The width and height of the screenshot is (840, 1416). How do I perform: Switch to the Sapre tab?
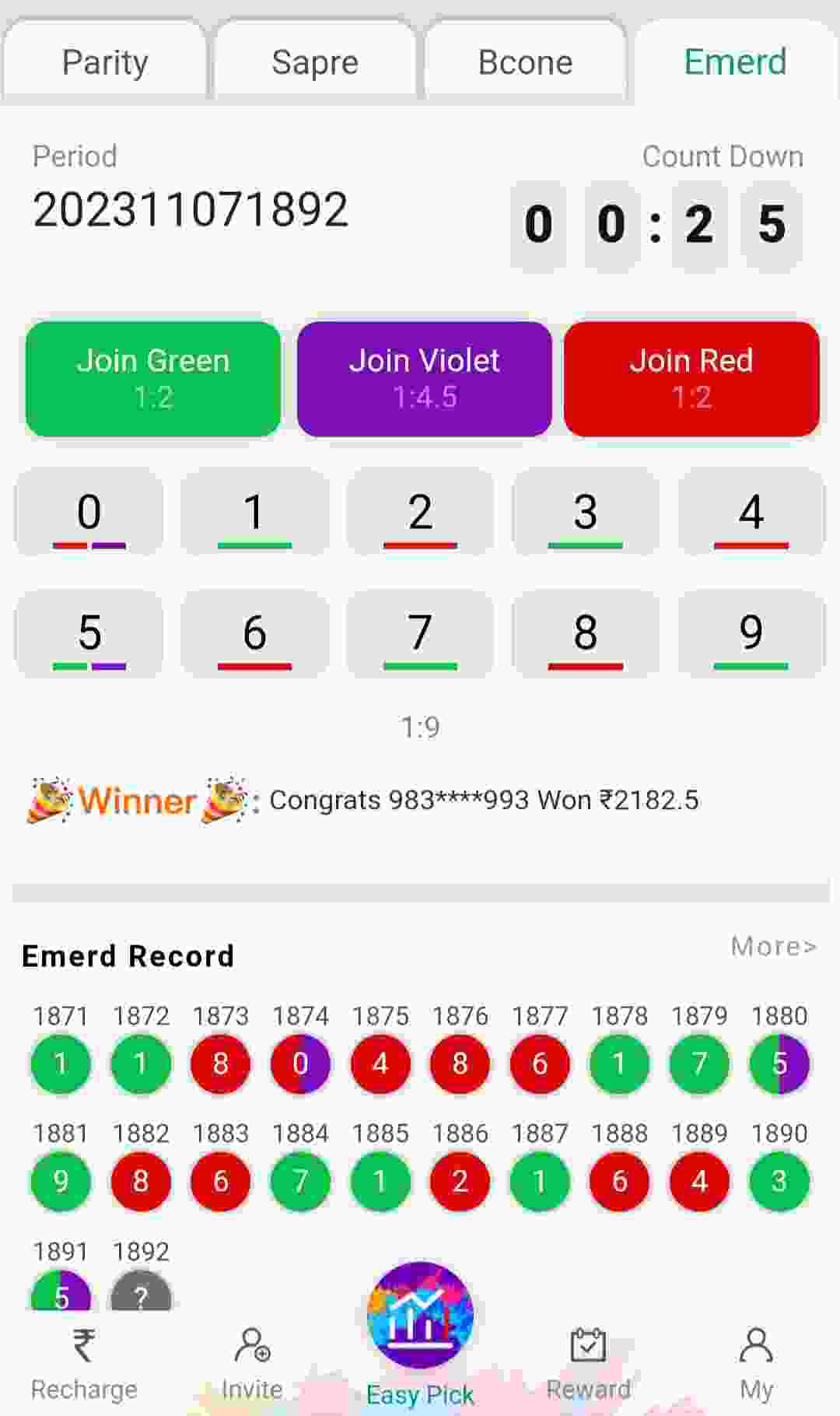(x=315, y=62)
